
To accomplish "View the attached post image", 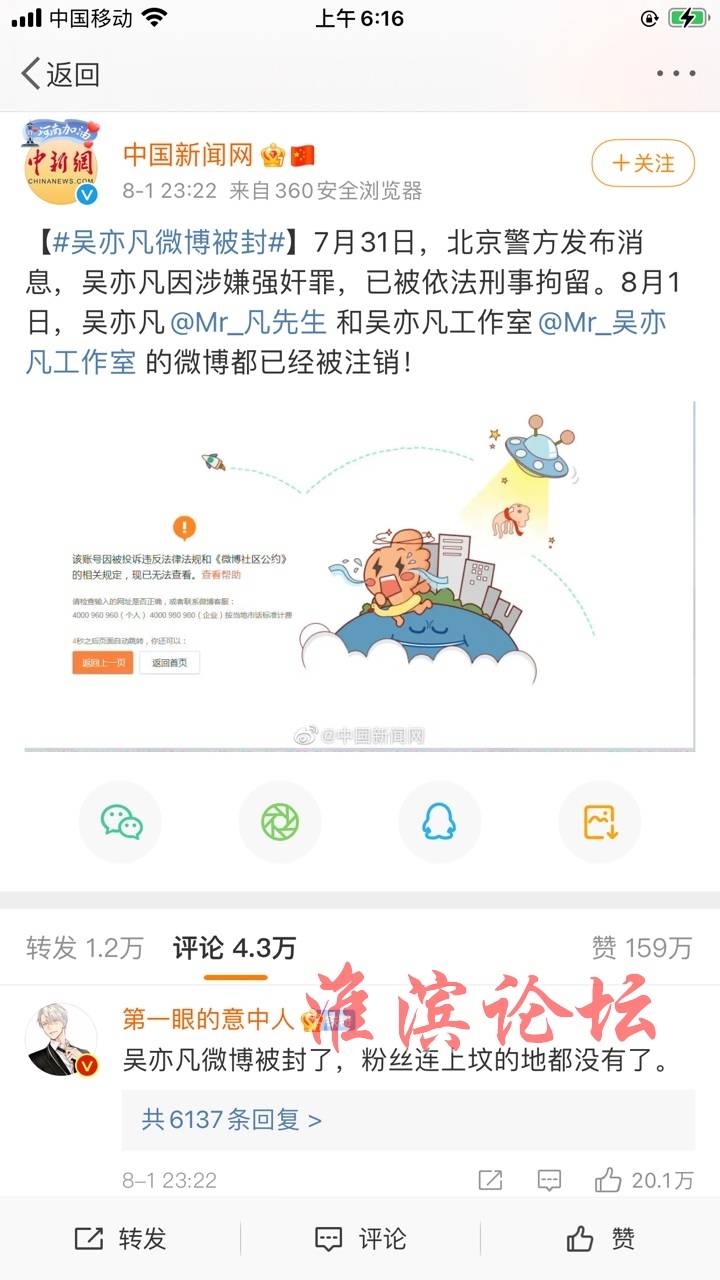I will [359, 575].
